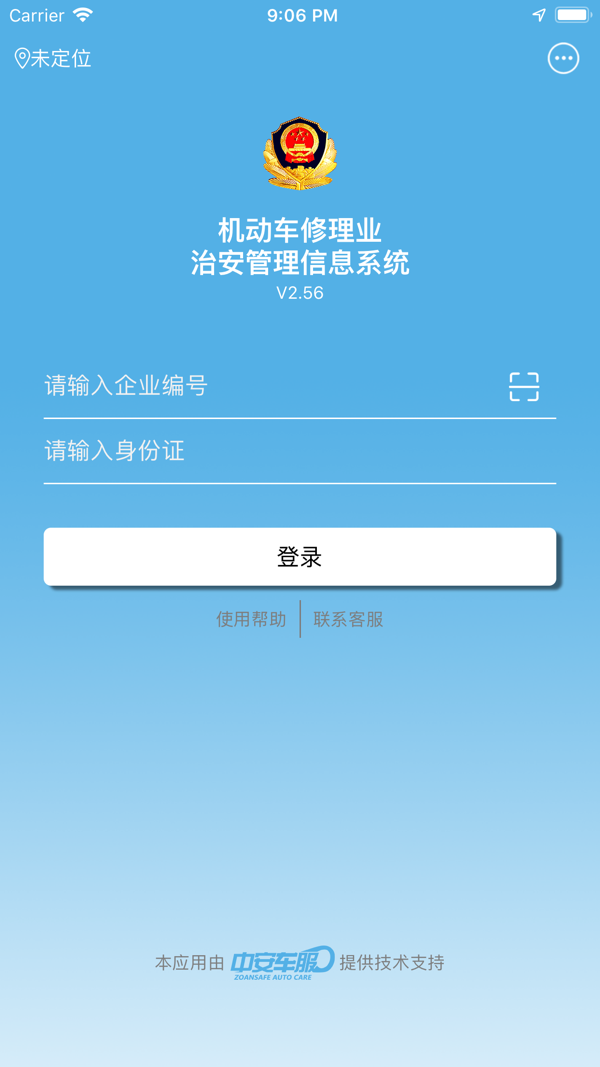Image resolution: width=600 pixels, height=1067 pixels.
Task: Open the 使用帮助 help link
Action: (x=251, y=619)
